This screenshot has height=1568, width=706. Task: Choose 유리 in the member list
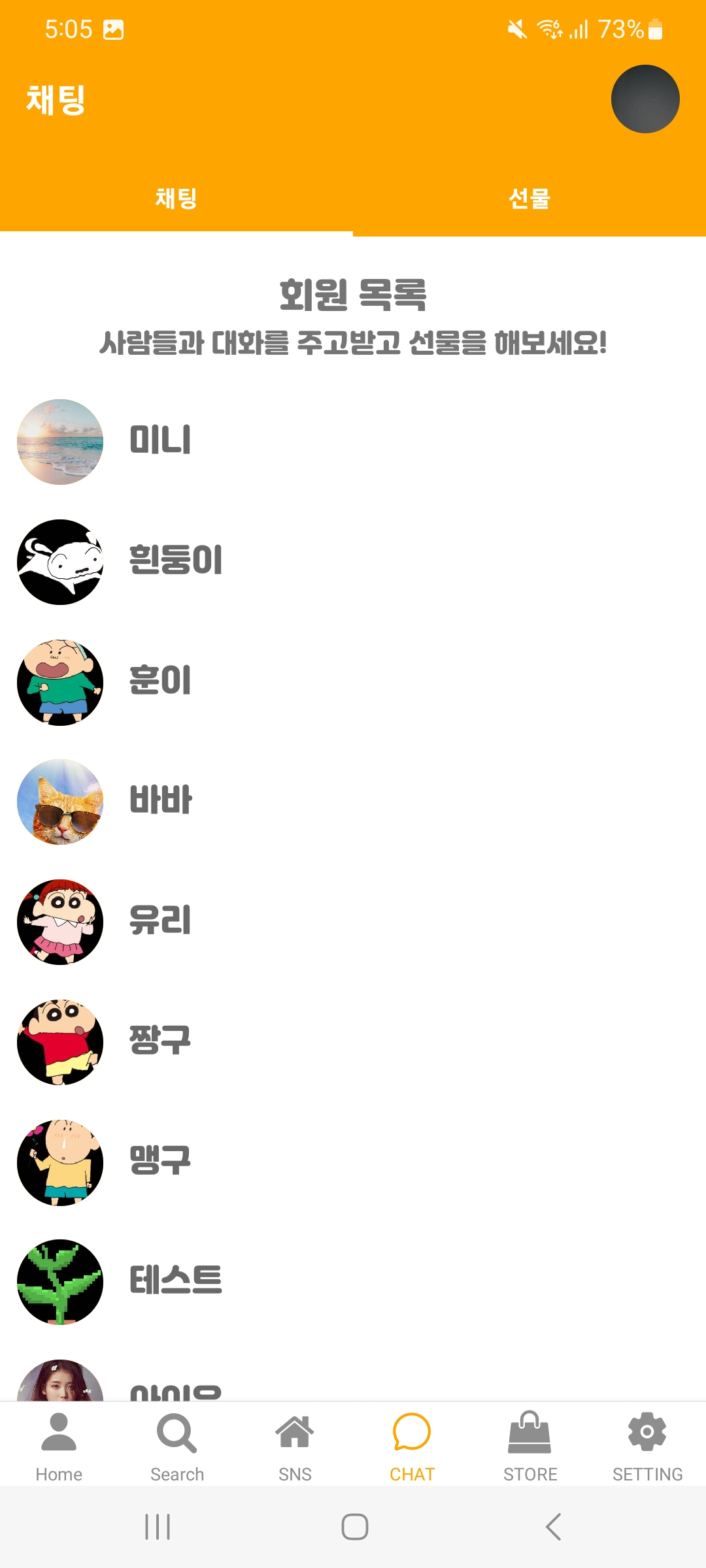point(160,922)
